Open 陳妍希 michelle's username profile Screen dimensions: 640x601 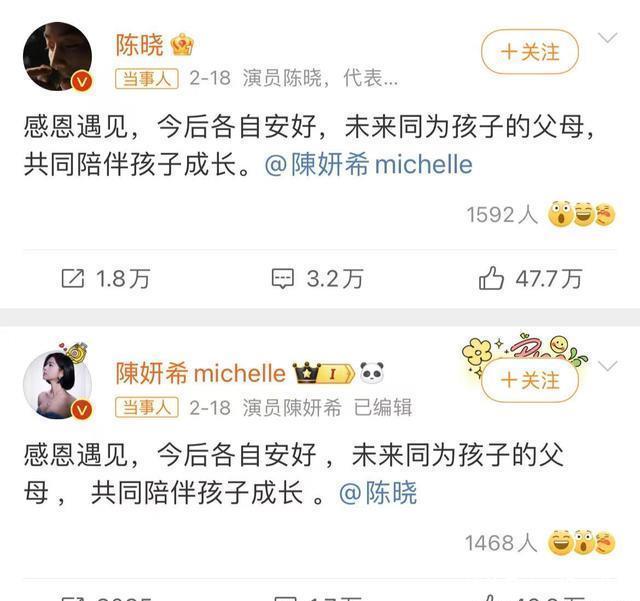[x=200, y=374]
